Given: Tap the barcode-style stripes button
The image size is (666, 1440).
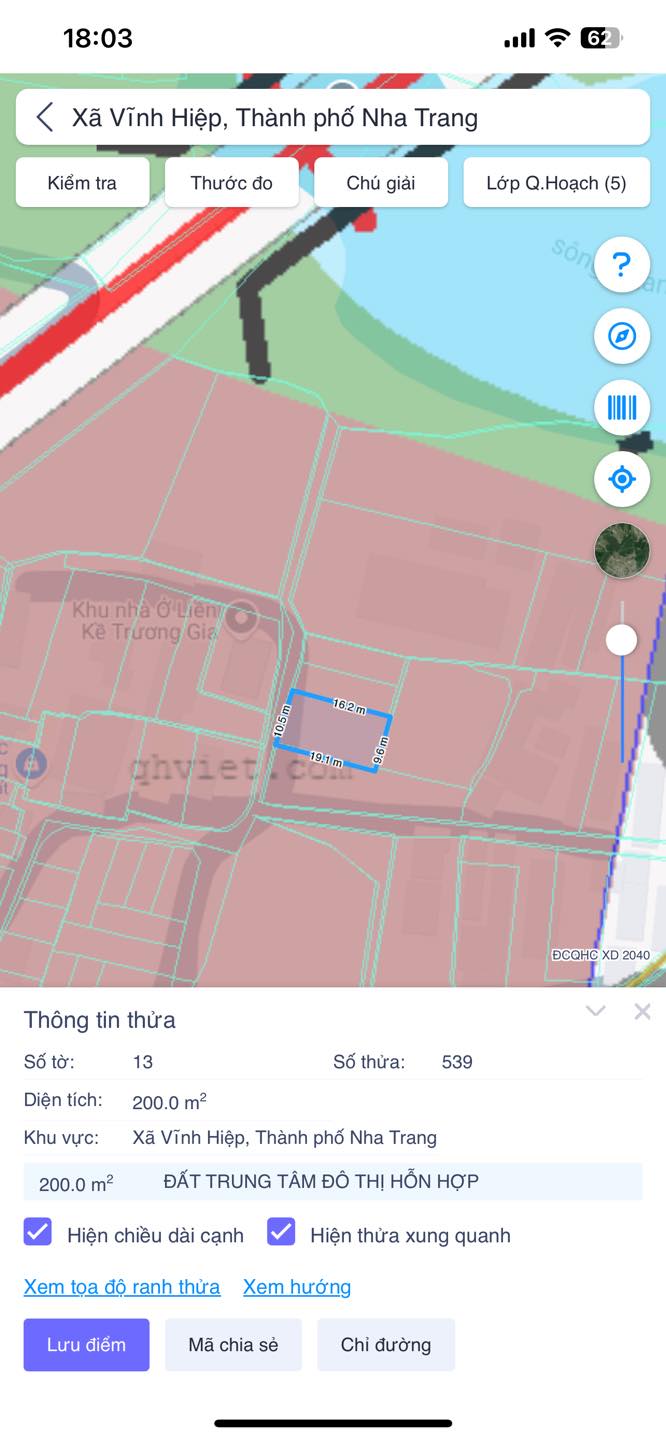Looking at the screenshot, I should pyautogui.click(x=622, y=407).
